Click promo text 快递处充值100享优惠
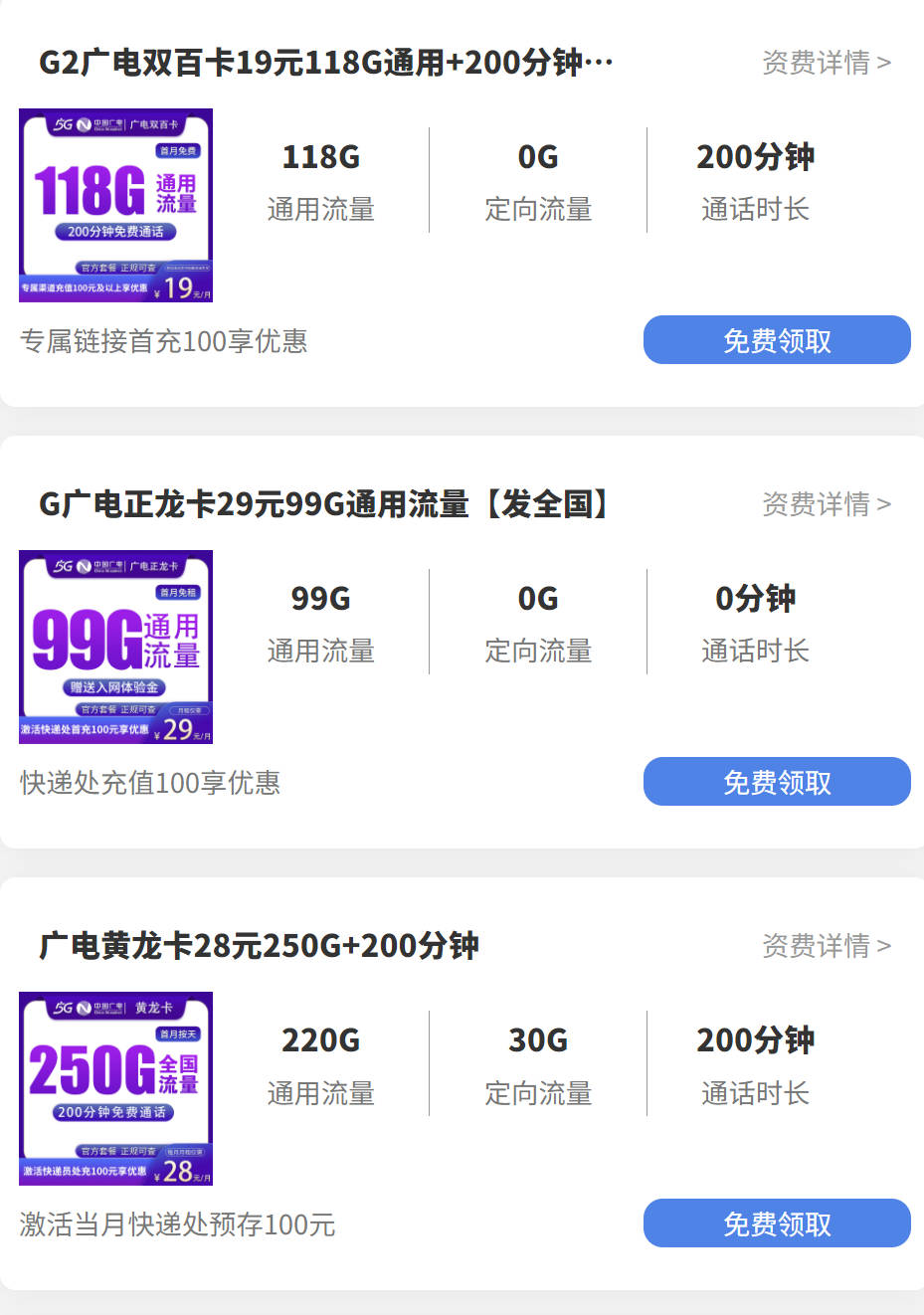 pyautogui.click(x=150, y=783)
